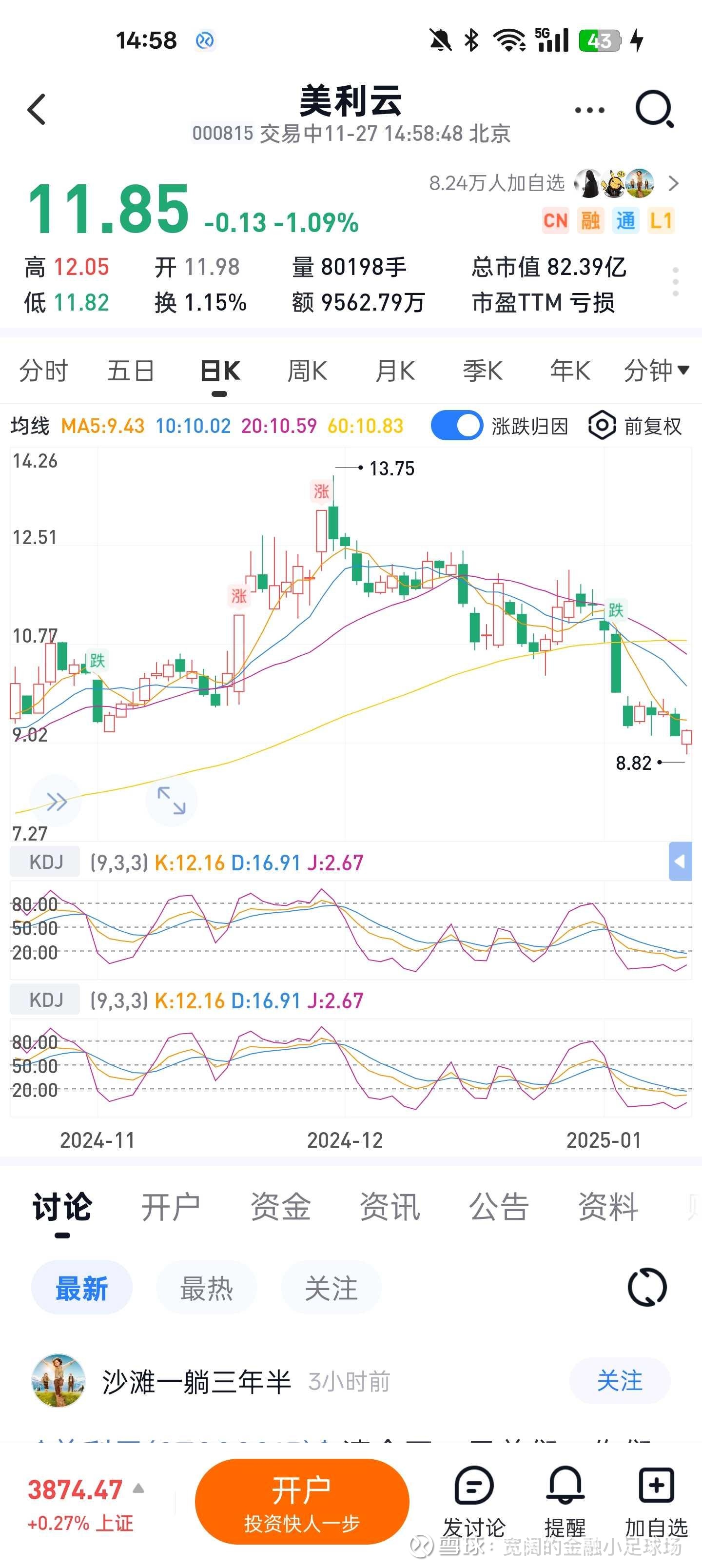
Task: Switch to the 月K monthly chart
Action: click(x=395, y=371)
